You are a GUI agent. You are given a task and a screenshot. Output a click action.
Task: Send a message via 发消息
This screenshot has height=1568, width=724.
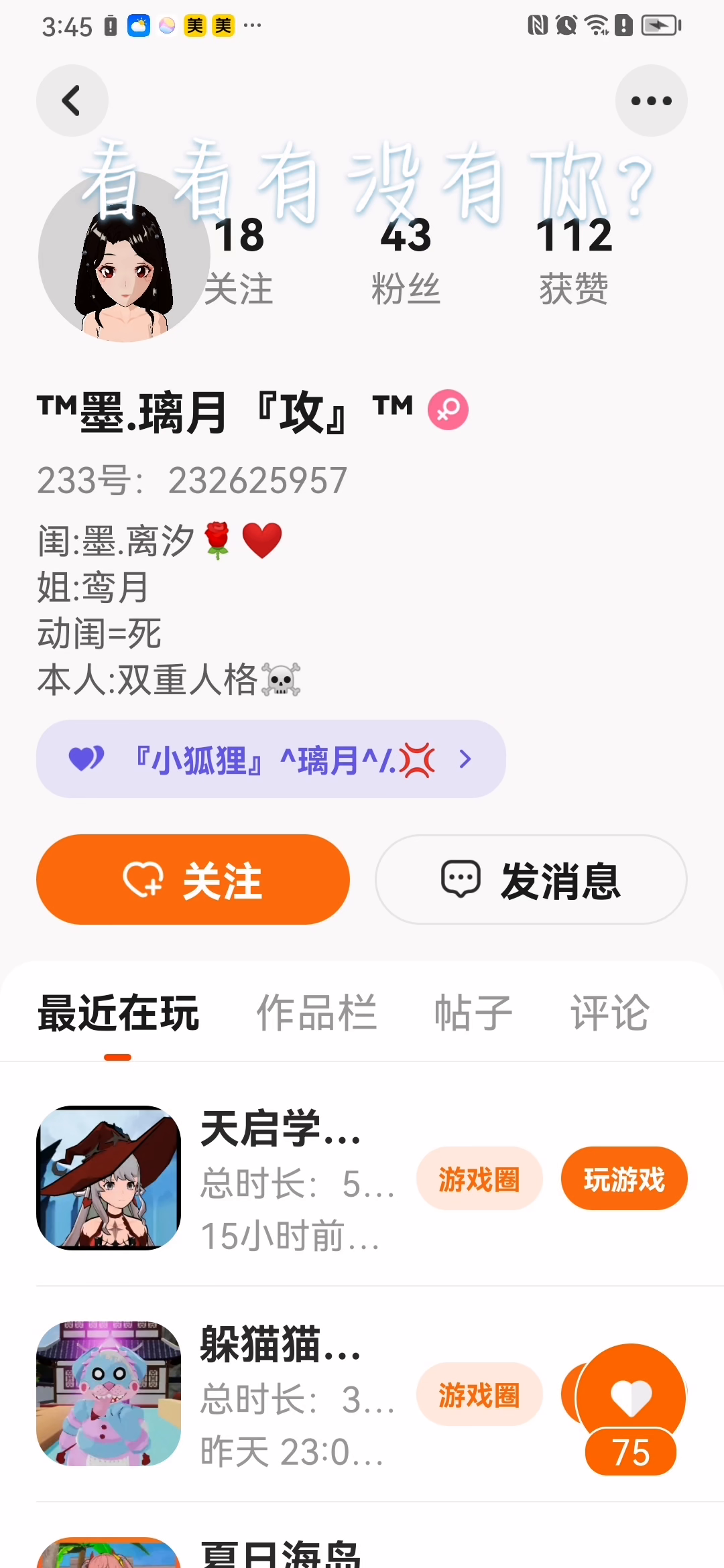point(531,880)
